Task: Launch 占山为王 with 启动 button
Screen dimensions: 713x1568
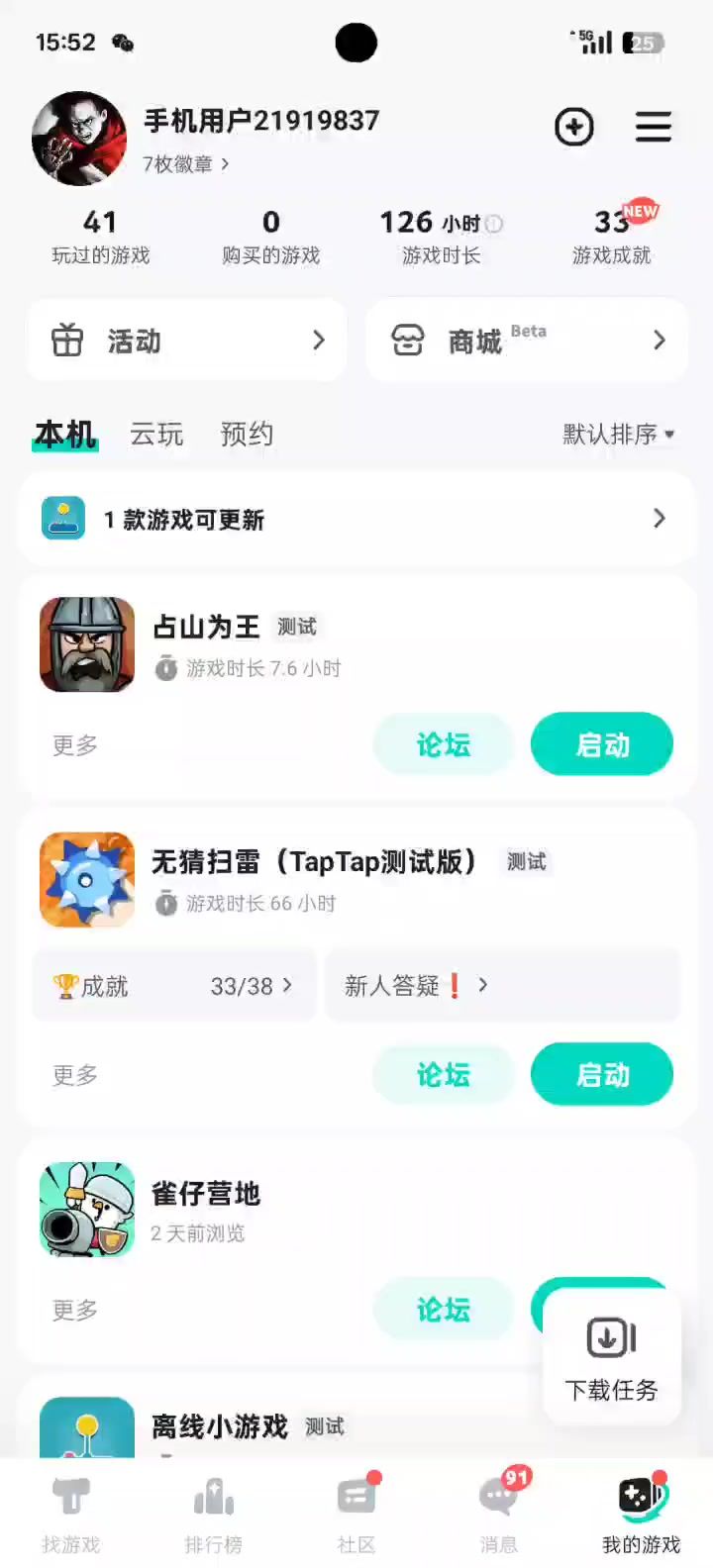Action: pyautogui.click(x=602, y=744)
